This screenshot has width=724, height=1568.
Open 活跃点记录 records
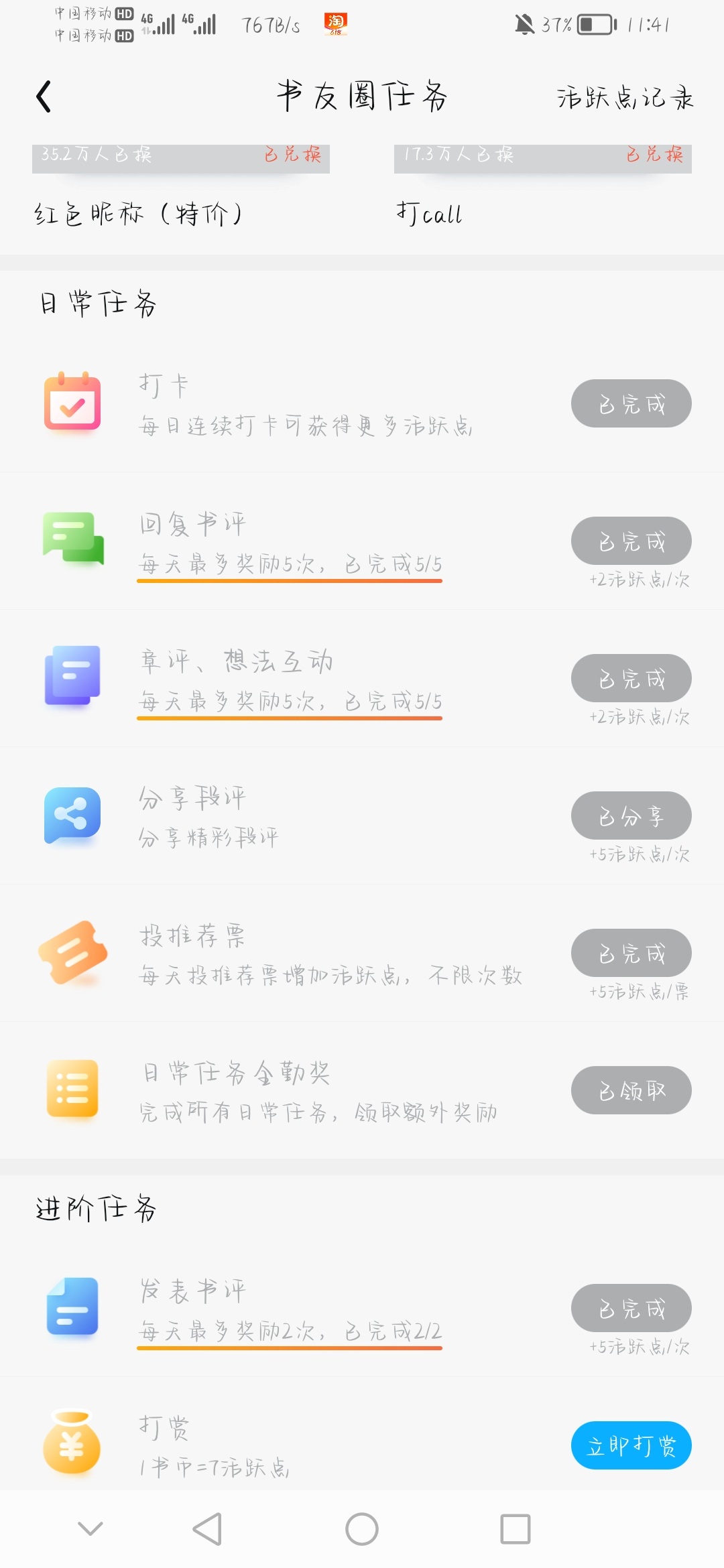point(625,98)
